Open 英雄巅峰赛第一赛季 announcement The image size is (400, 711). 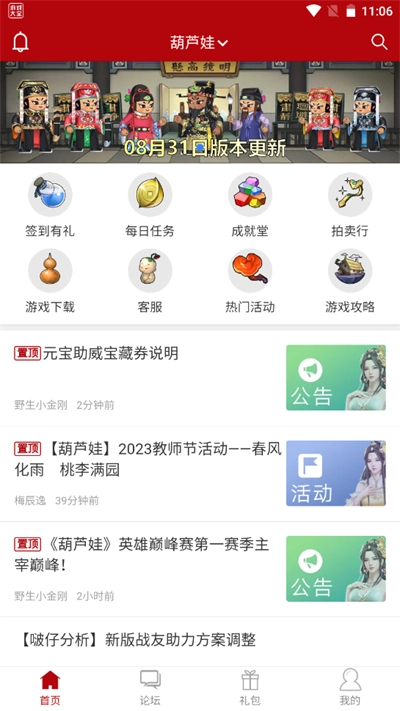200,569
